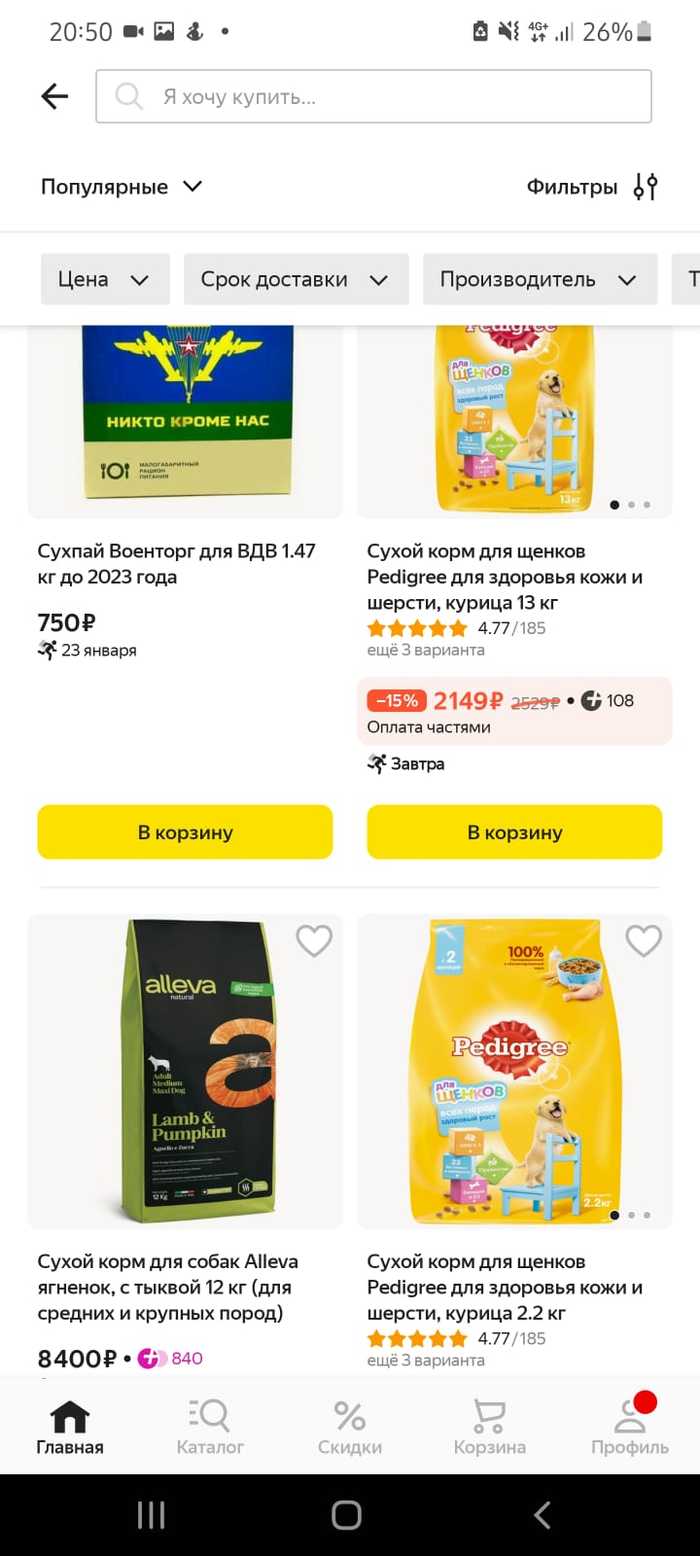
Task: Open the Сухпай Военторг для ВДВ product
Action: coord(176,564)
